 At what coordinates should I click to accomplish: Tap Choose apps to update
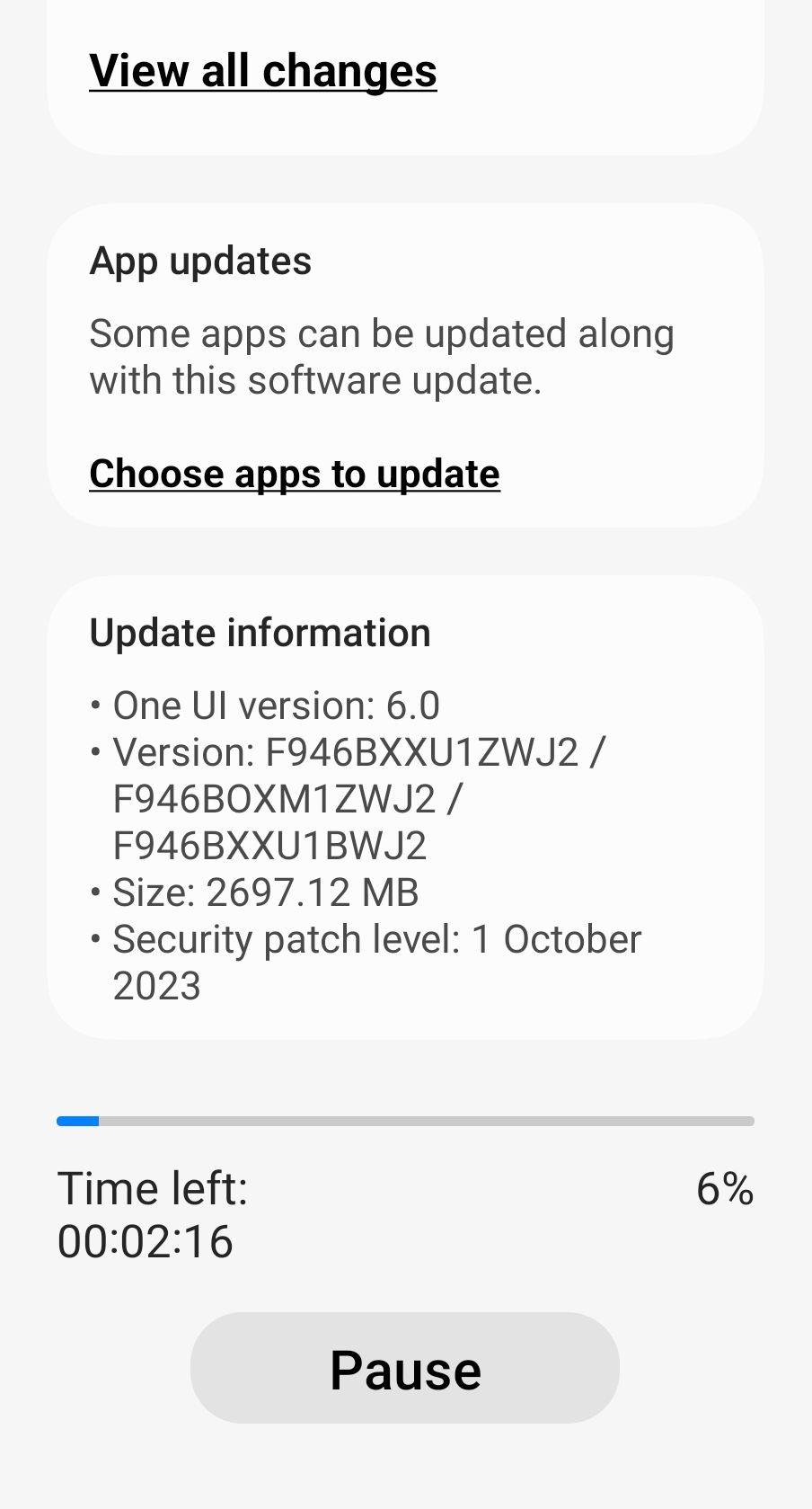[x=295, y=474]
